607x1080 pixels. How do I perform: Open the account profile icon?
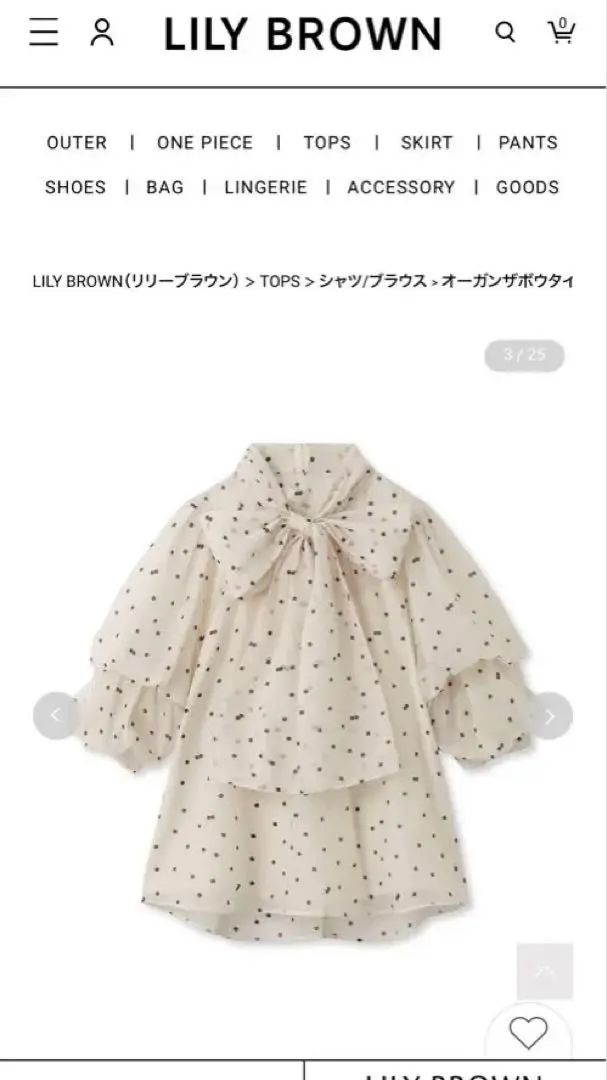101,34
